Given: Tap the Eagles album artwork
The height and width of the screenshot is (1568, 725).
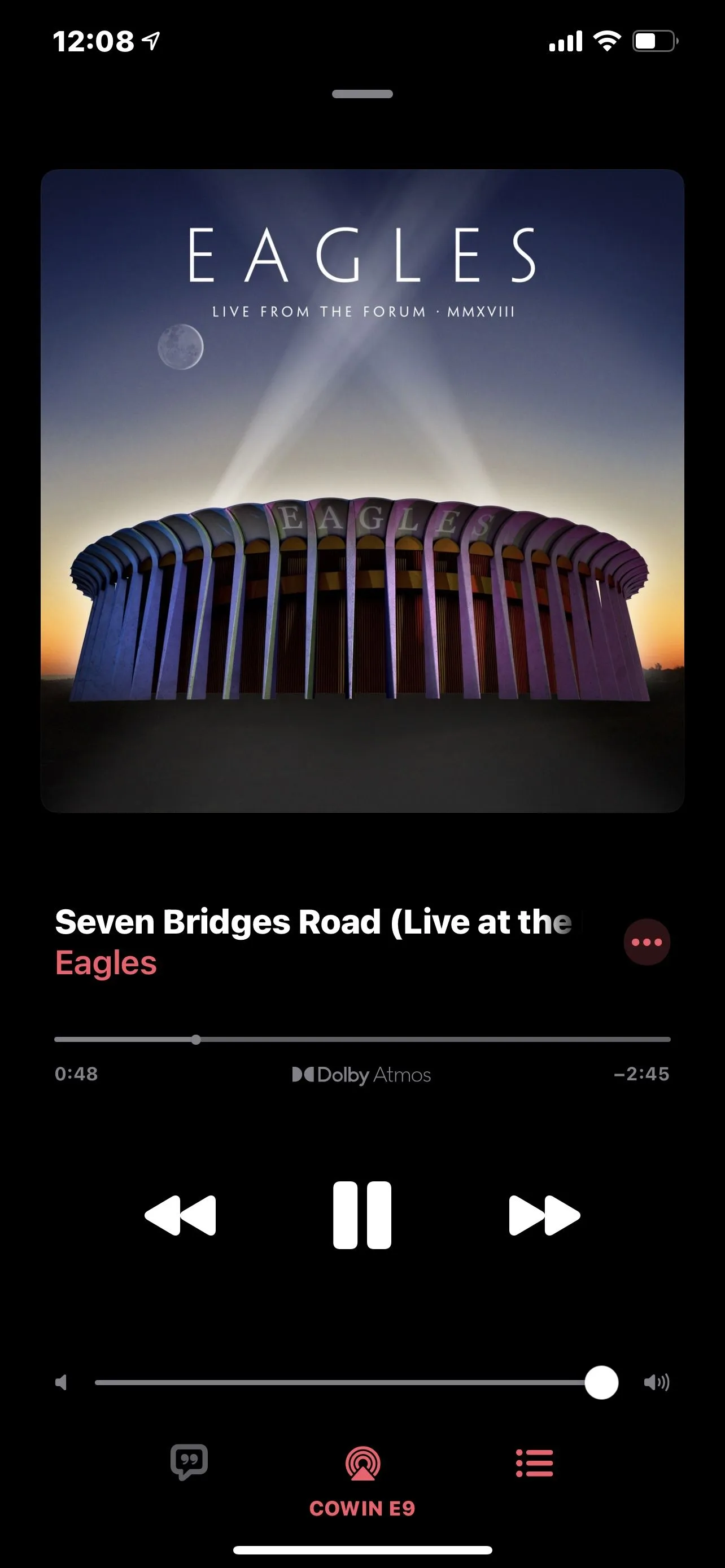Looking at the screenshot, I should [x=362, y=490].
